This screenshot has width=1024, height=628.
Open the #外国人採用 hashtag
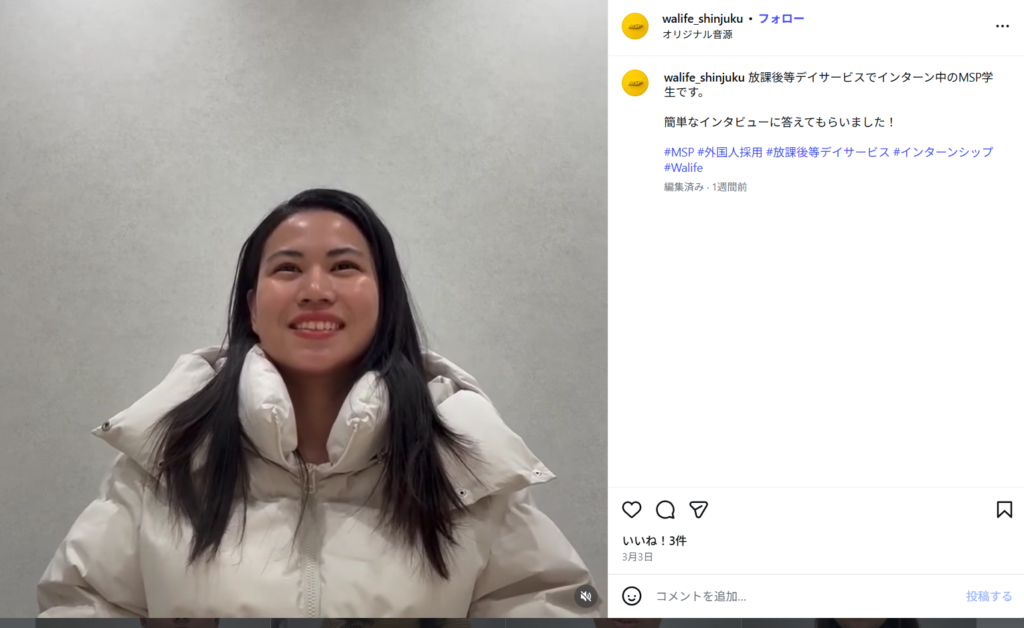tap(729, 152)
